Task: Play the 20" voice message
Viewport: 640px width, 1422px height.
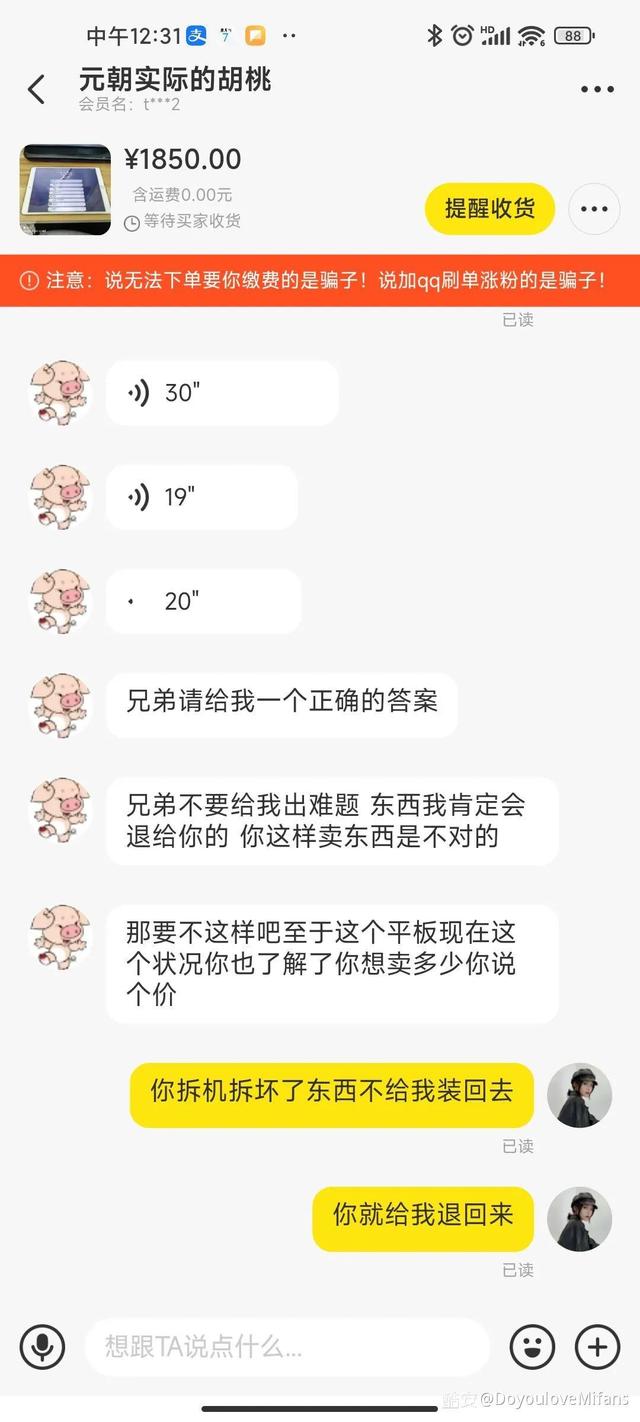Action: pos(203,601)
